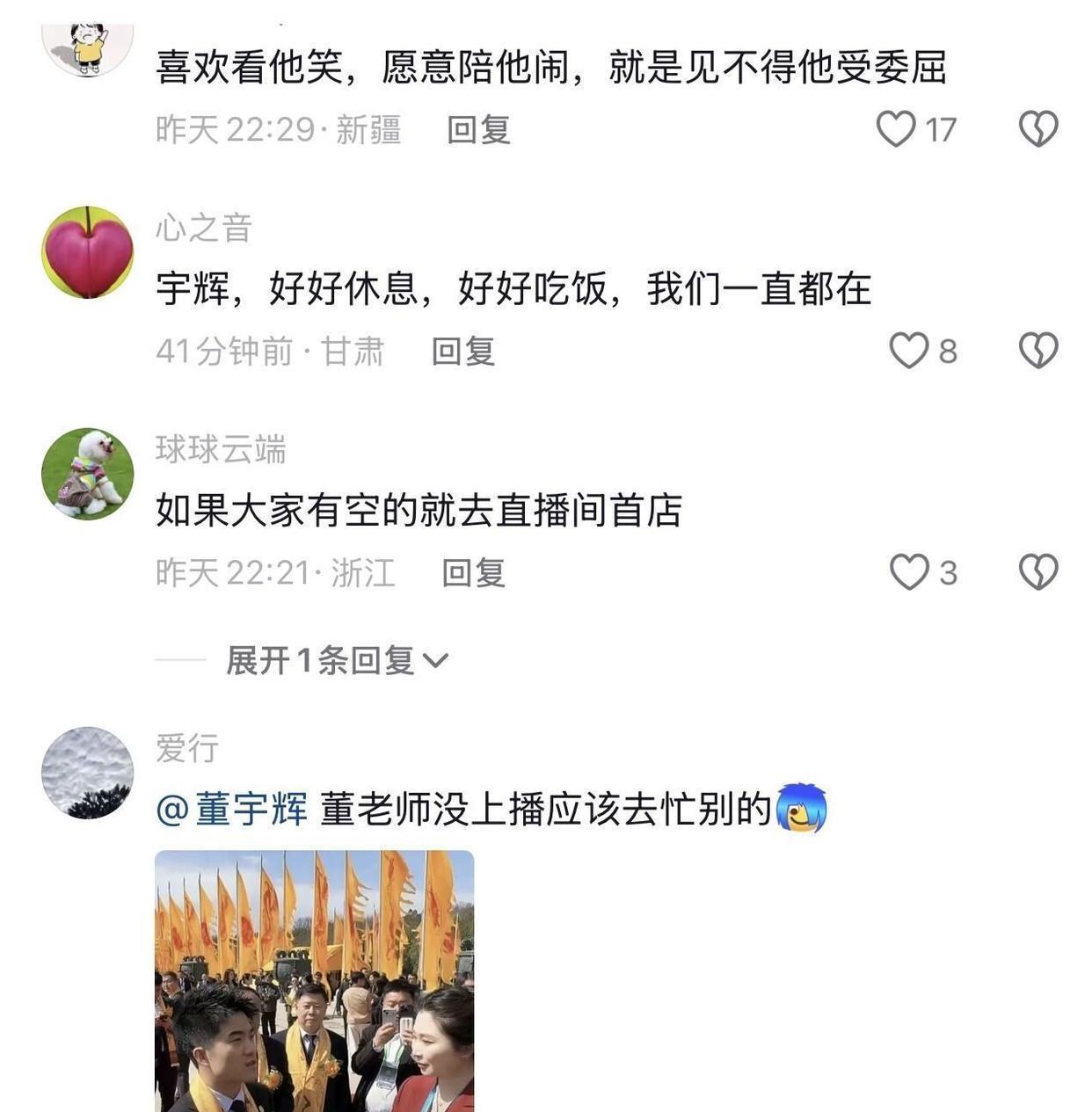1092x1112 pixels.
Task: Reply to the 新疆 comment
Action: tap(478, 130)
